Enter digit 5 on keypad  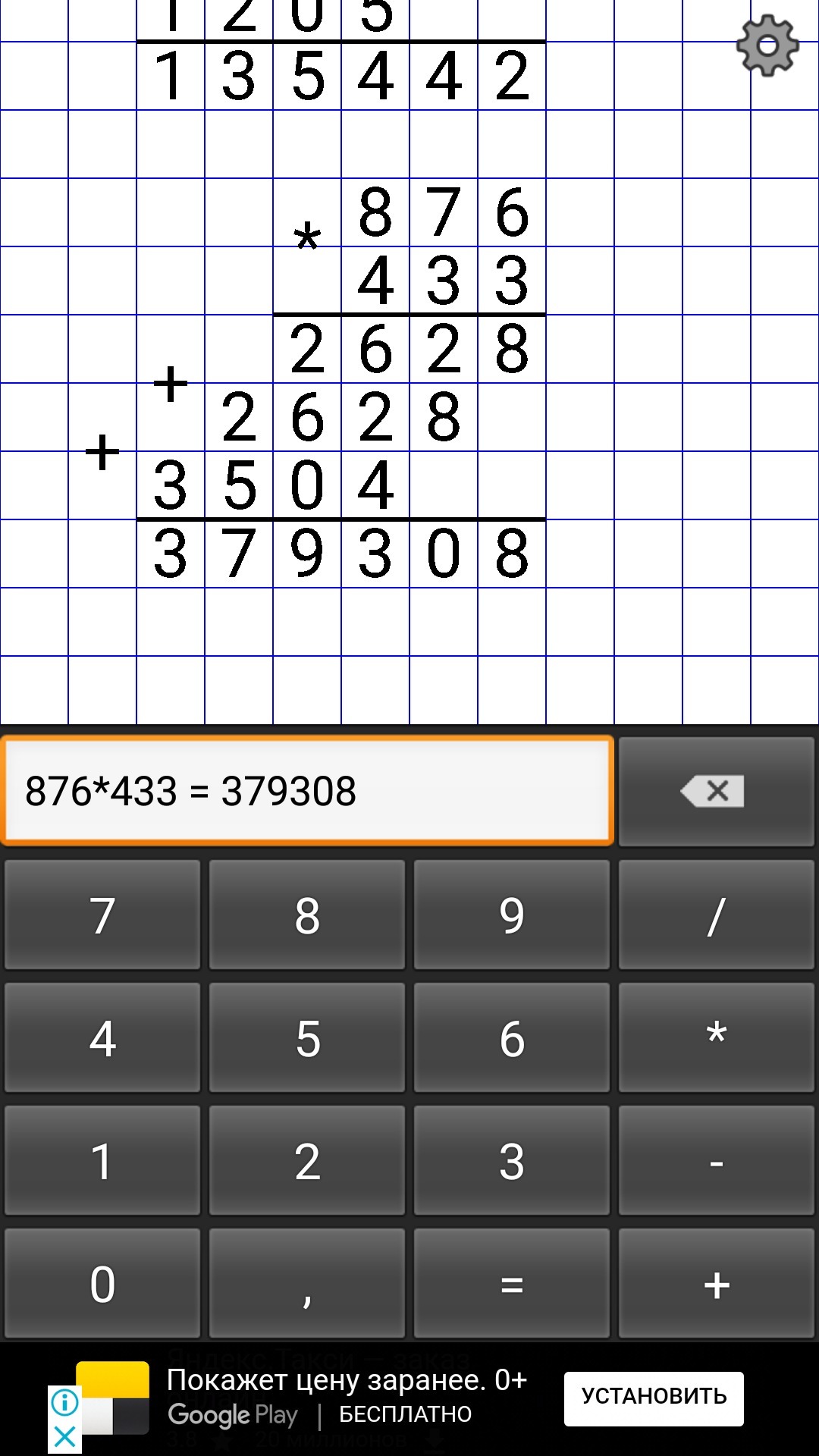(307, 1038)
